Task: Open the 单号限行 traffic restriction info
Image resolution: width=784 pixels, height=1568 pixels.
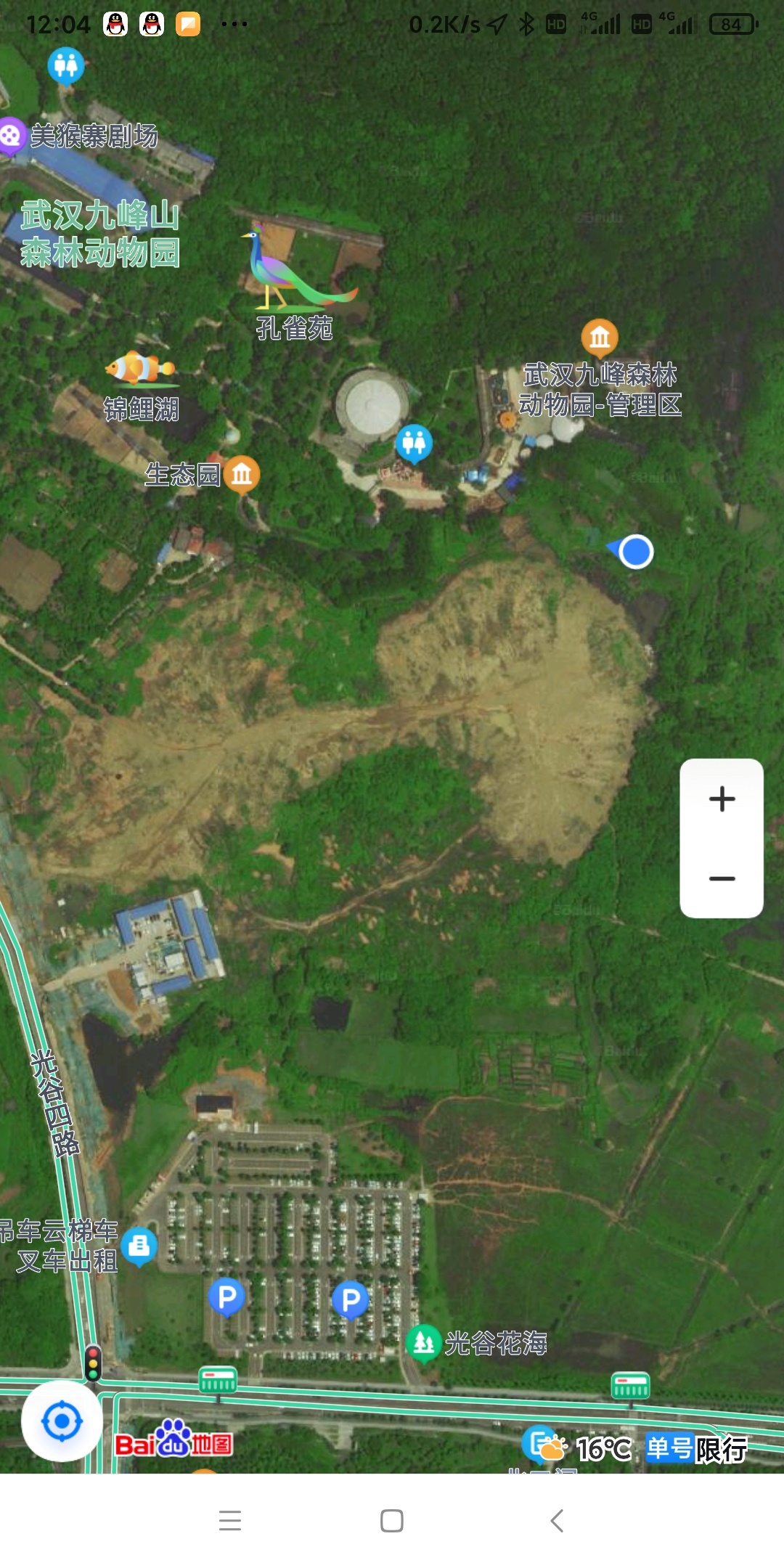Action: (696, 1449)
